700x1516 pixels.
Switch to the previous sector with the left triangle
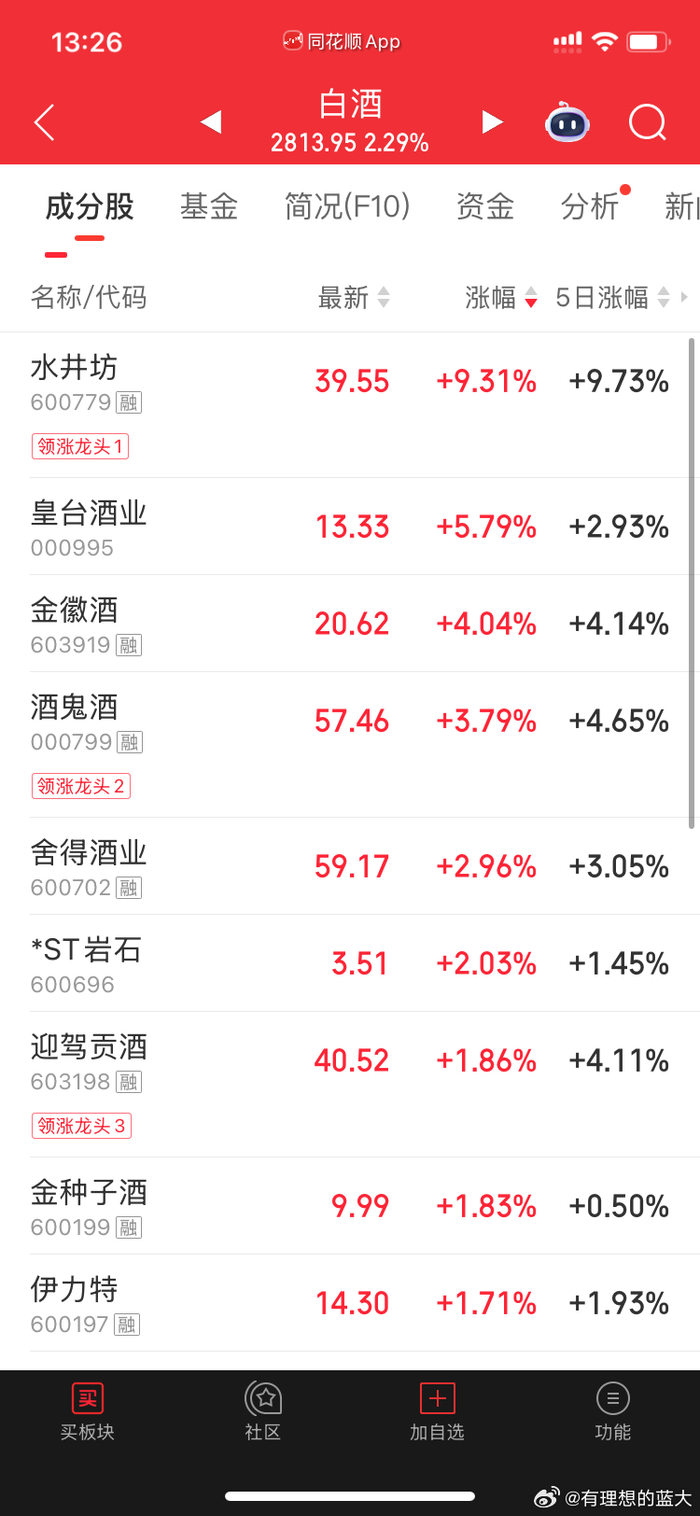pyautogui.click(x=210, y=122)
